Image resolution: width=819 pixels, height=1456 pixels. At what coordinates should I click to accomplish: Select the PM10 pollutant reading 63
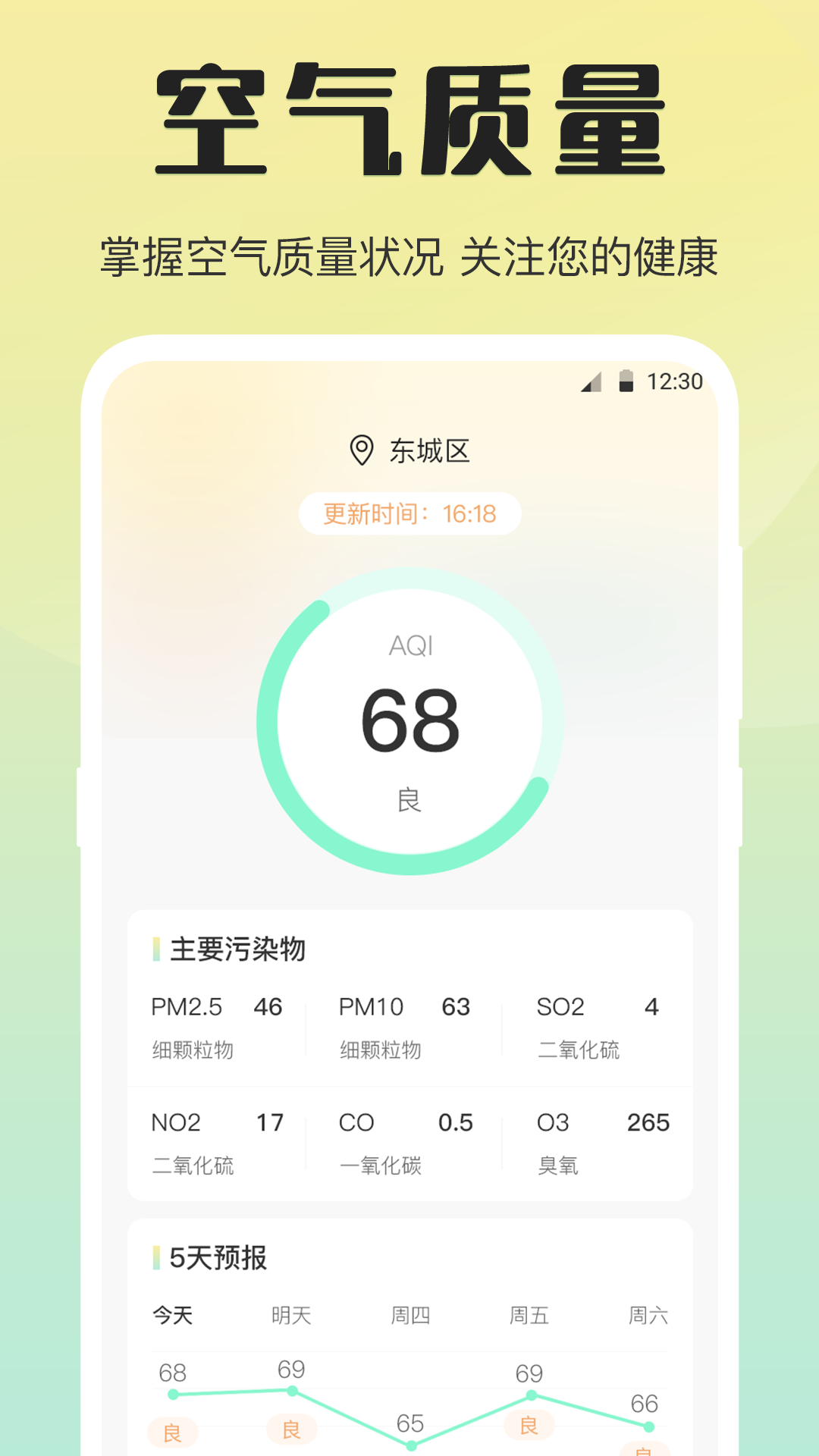[456, 1007]
